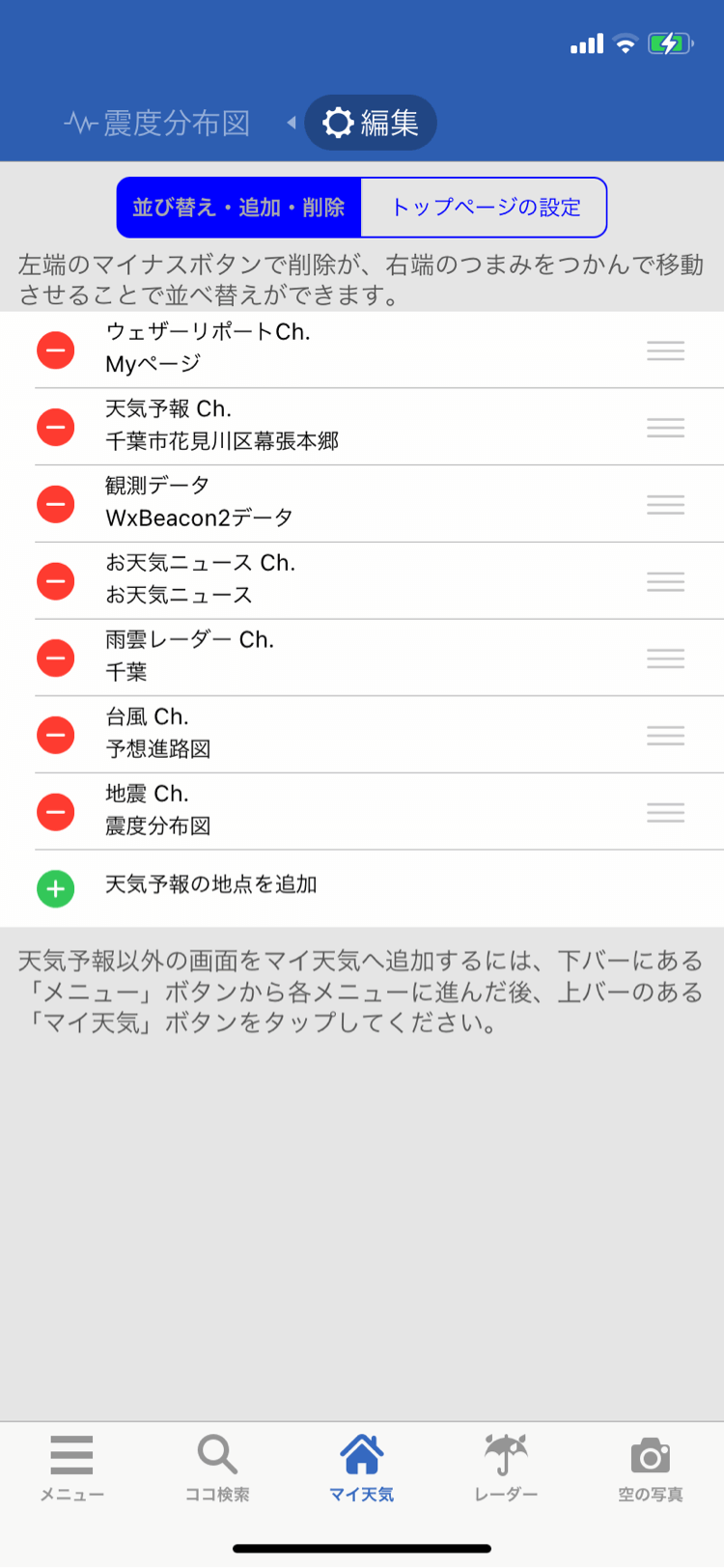Delete the 地震 Ch. 震度分布図 entry
Viewport: 724px width, 1568px height.
point(56,812)
